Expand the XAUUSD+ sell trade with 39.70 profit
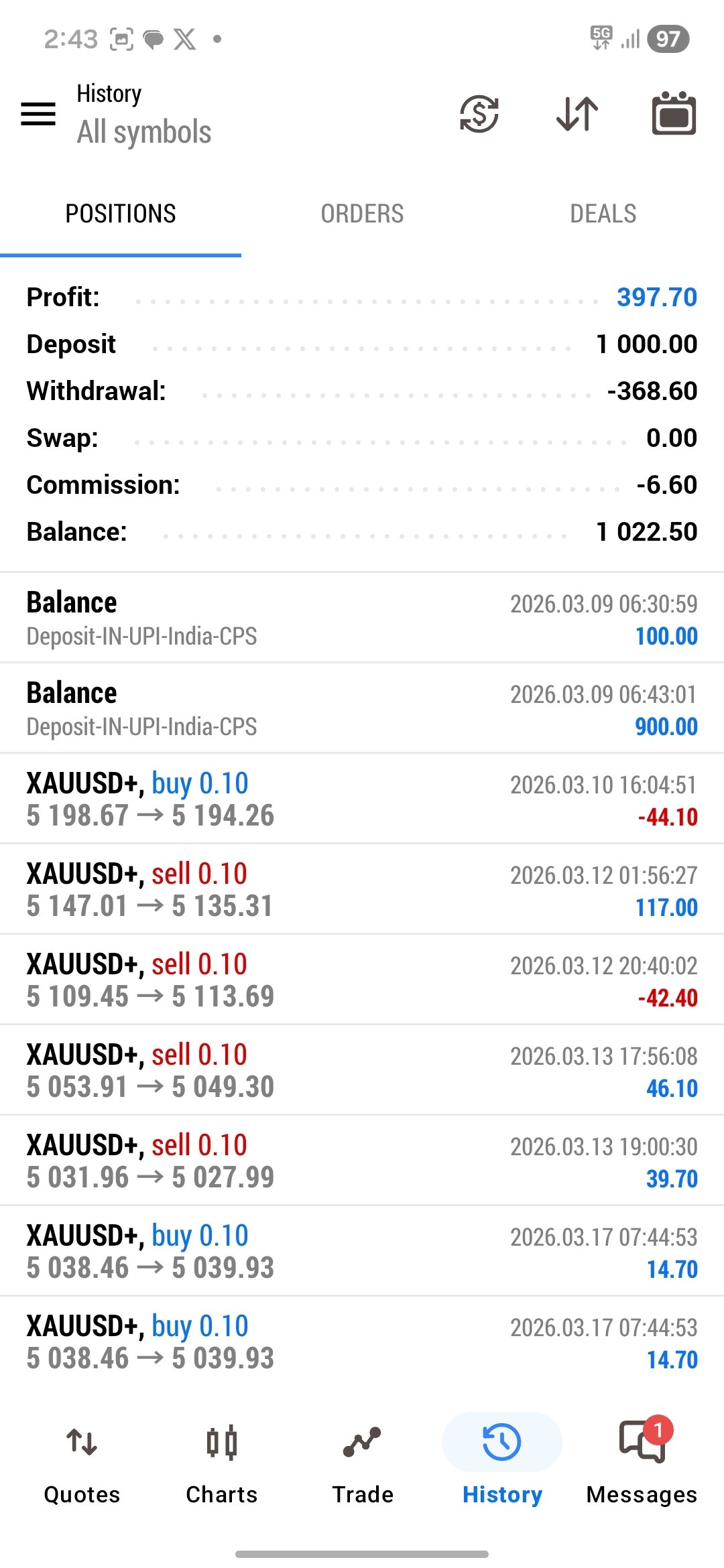The height and width of the screenshot is (1568, 724). pos(362,1161)
